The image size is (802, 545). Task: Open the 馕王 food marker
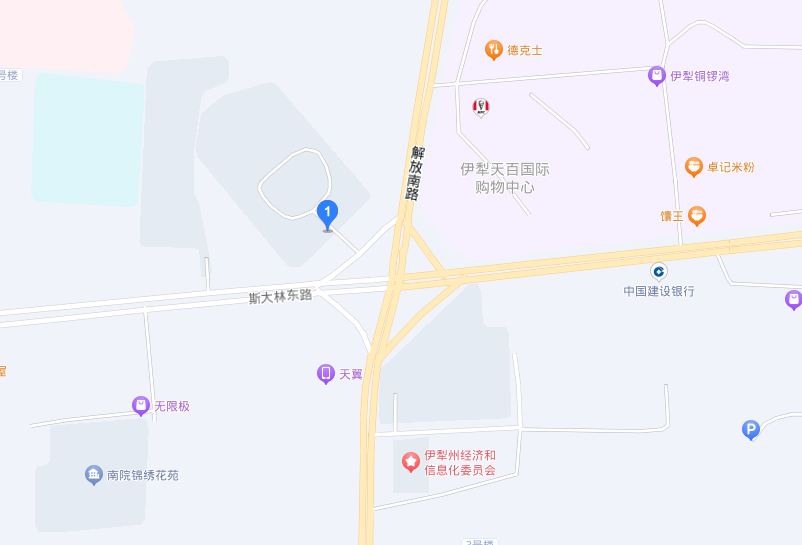[x=698, y=215]
